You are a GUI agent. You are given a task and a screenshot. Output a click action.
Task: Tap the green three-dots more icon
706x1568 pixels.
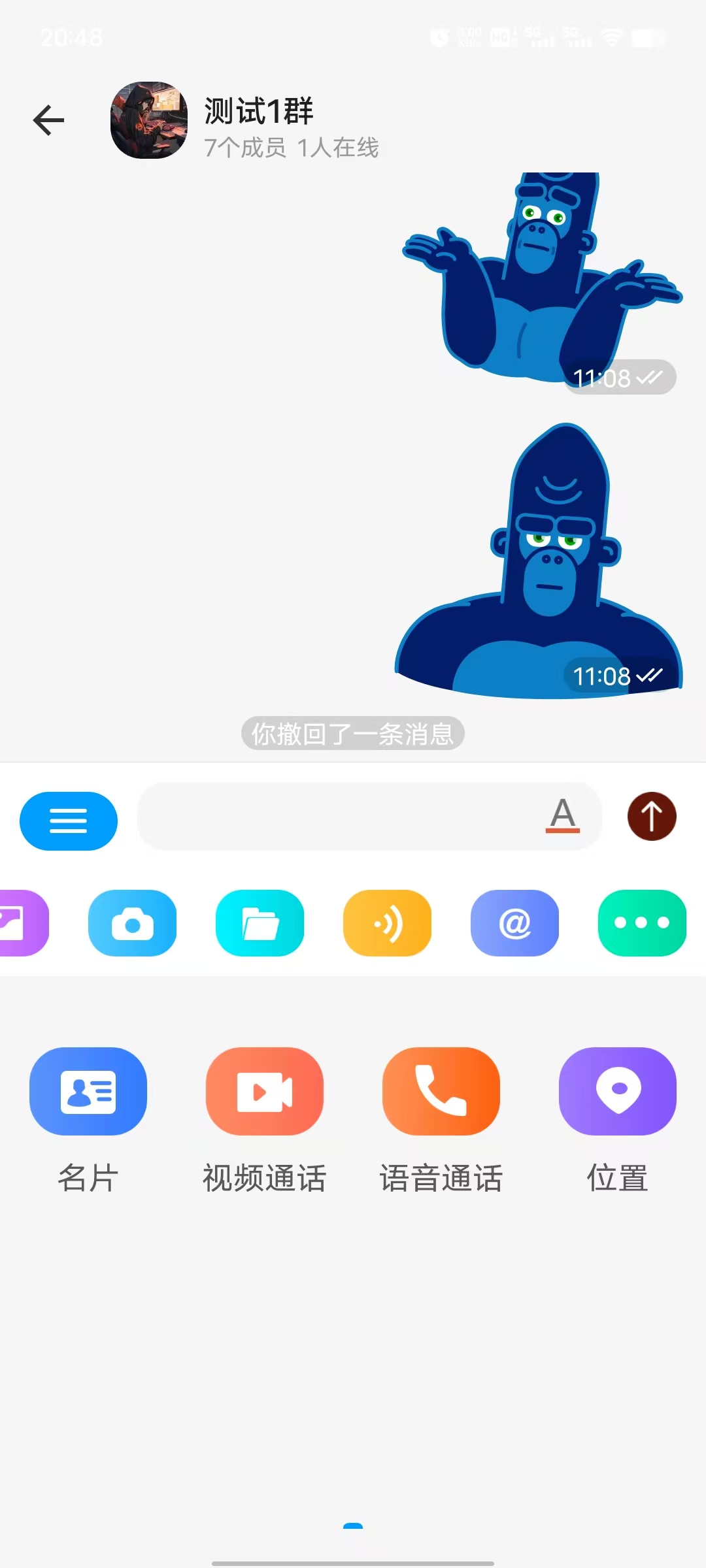642,923
